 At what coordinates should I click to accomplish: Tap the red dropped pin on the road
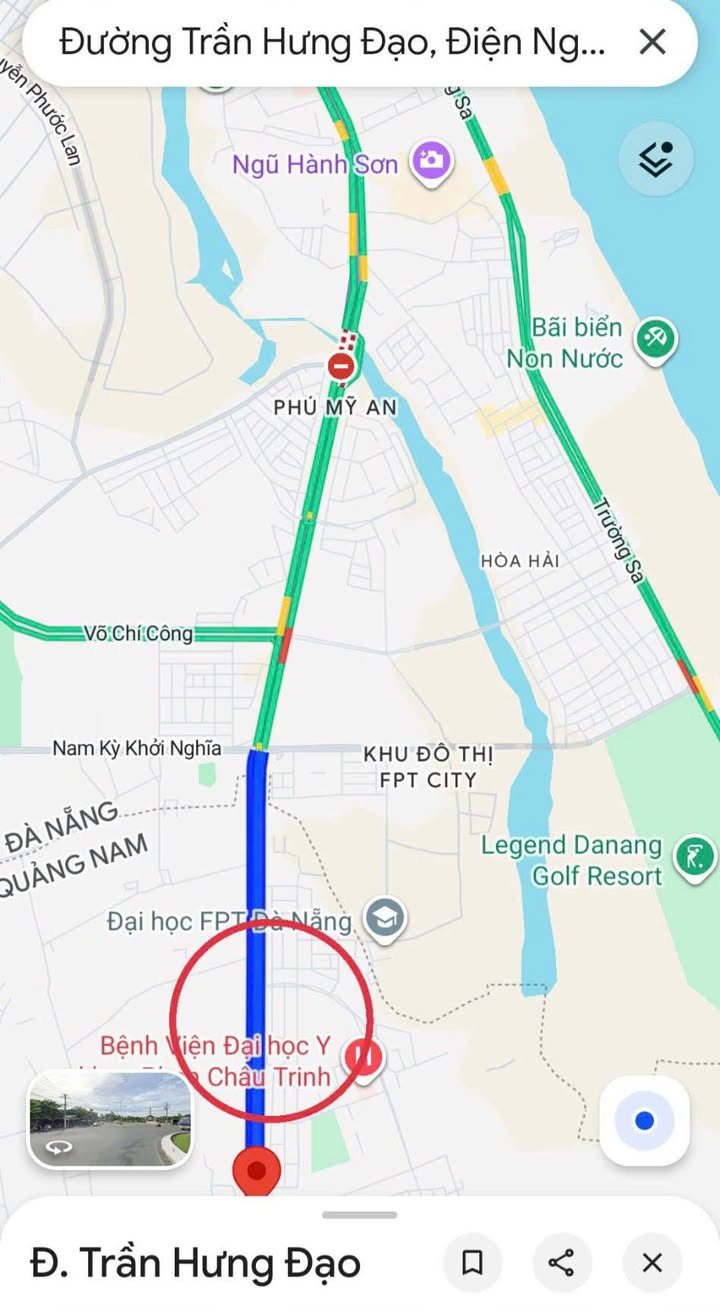(x=256, y=1172)
